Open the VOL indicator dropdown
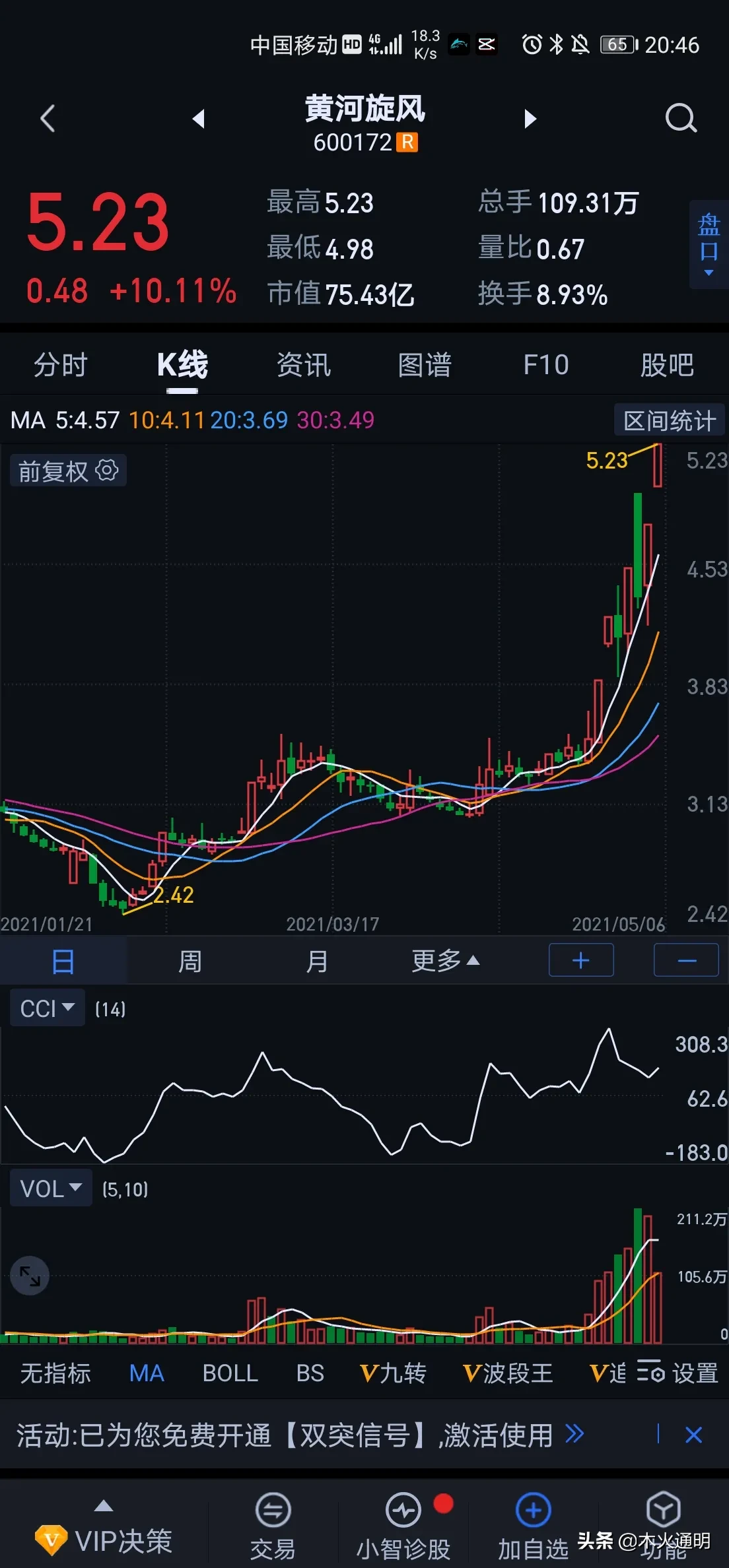This screenshot has width=729, height=1568. pyautogui.click(x=51, y=1189)
